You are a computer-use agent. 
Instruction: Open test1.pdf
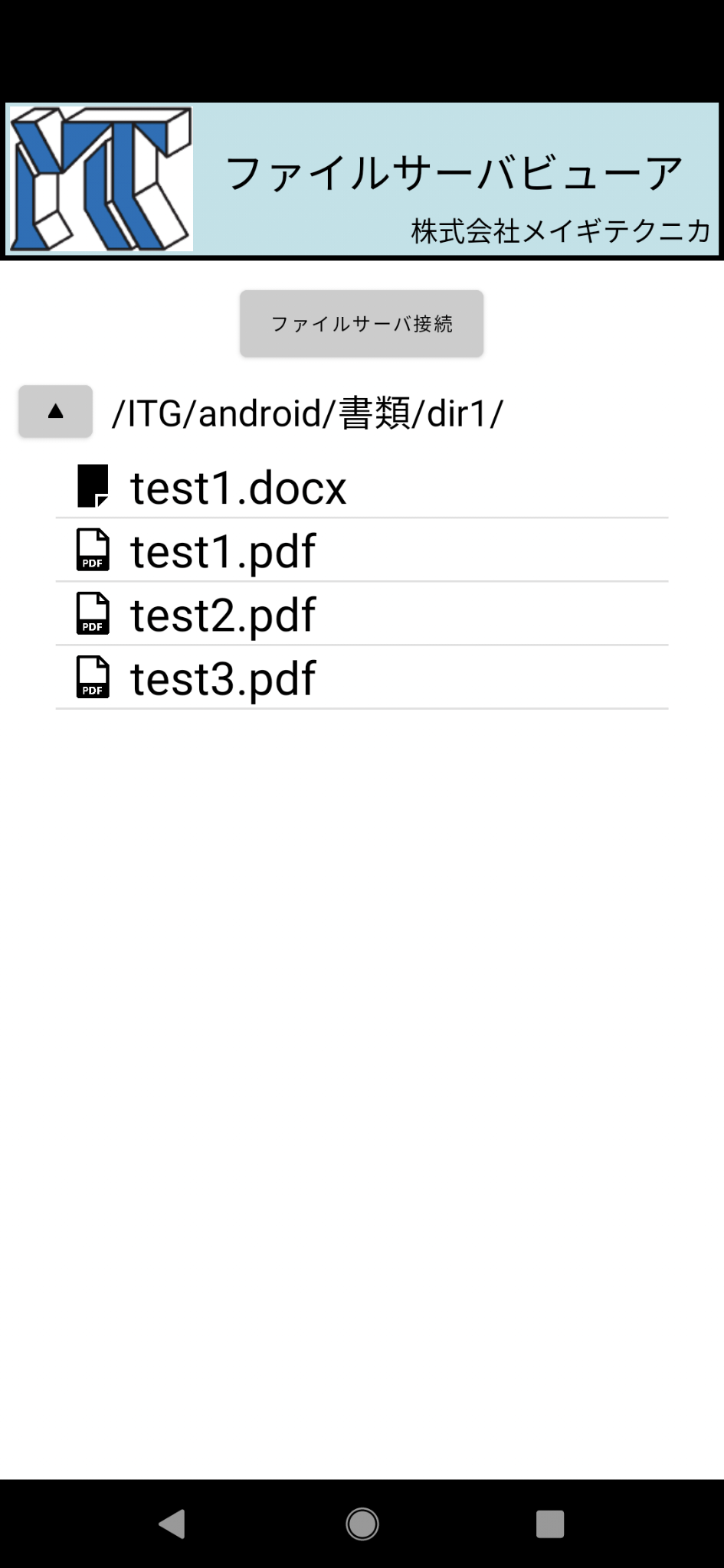tap(362, 550)
